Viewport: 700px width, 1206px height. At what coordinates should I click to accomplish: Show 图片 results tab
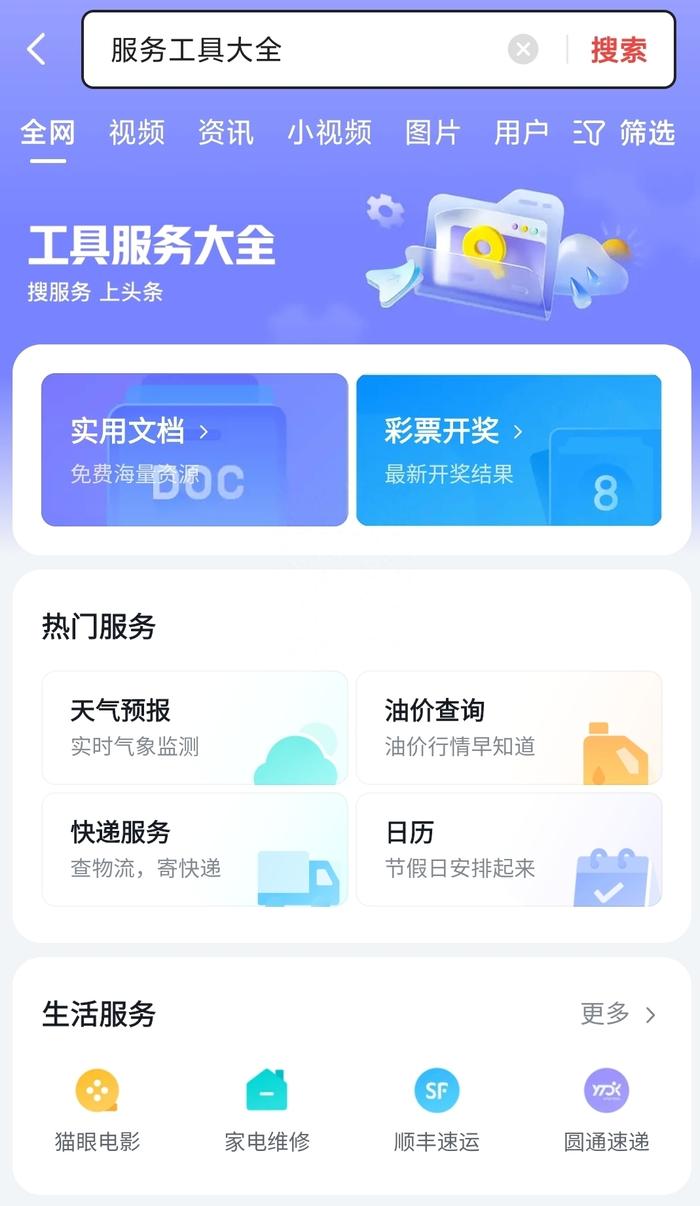click(x=432, y=132)
